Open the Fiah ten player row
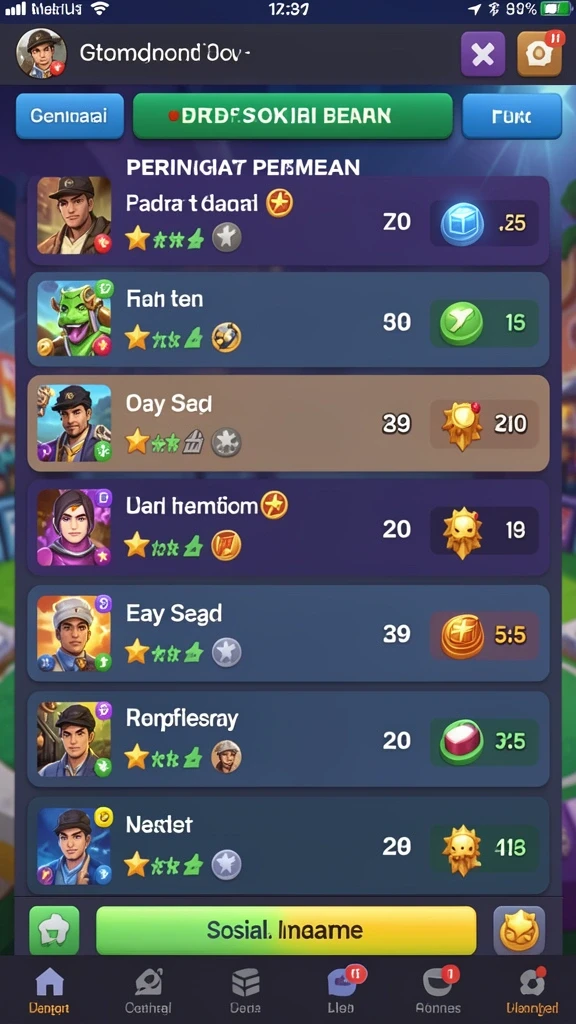Screen dimensions: 576x1024 (x=288, y=320)
